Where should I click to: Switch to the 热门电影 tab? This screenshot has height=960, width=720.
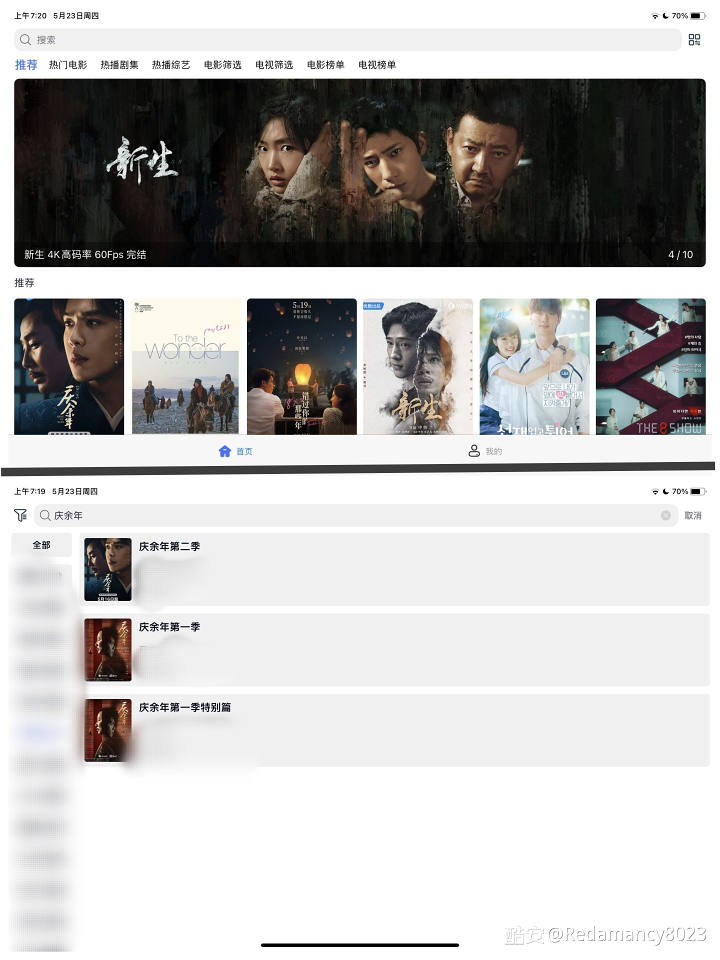click(68, 65)
